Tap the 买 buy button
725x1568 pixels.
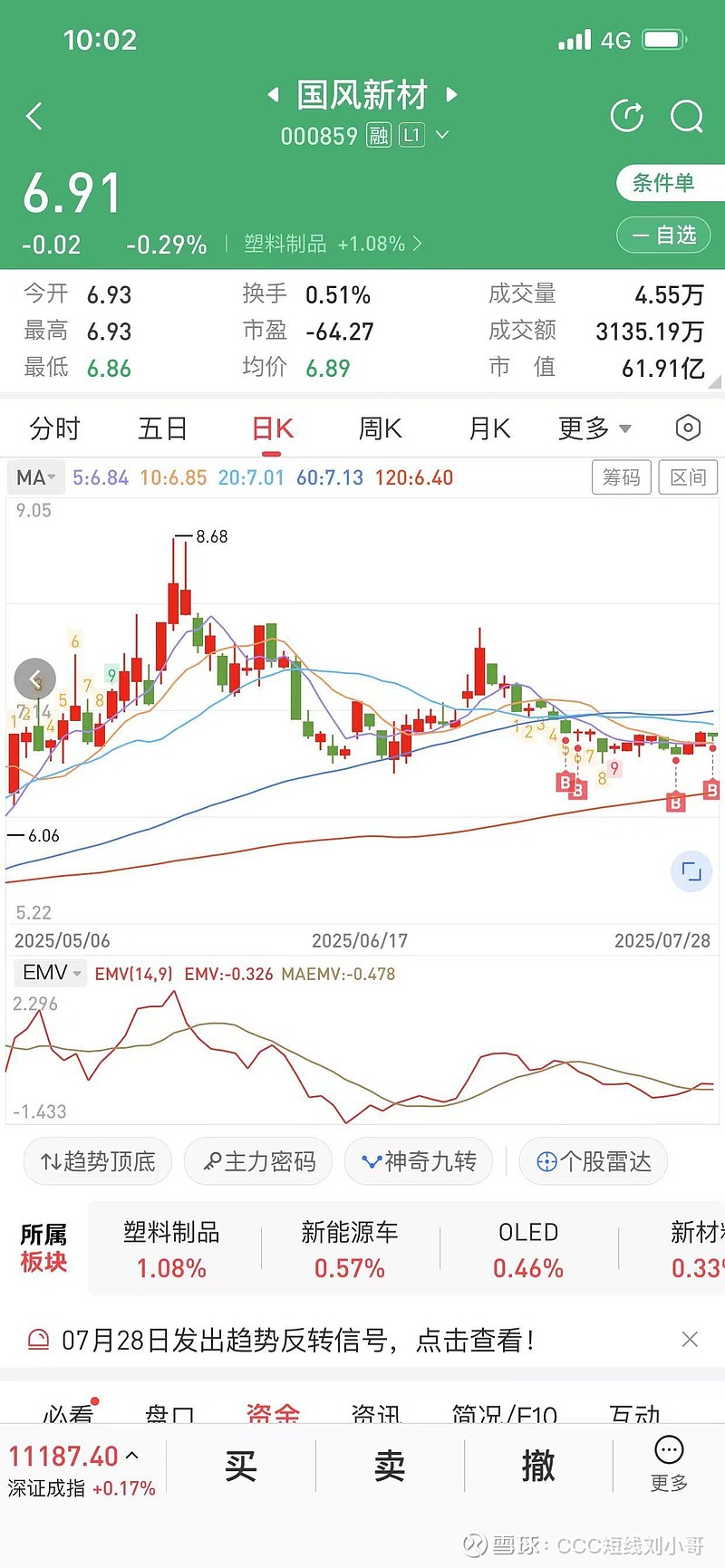(241, 1466)
